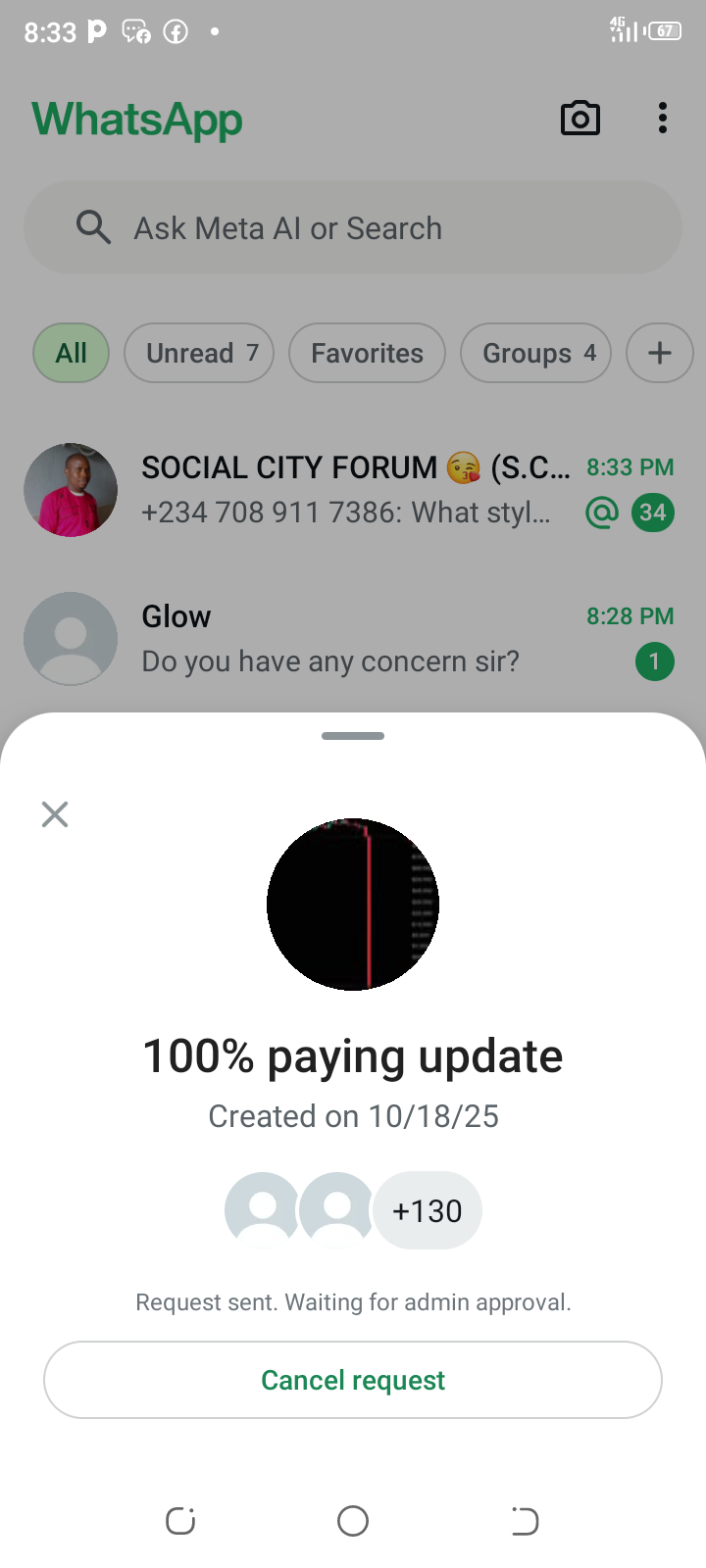The height and width of the screenshot is (1568, 706).
Task: Open the three-dot overflow menu
Action: click(x=663, y=119)
